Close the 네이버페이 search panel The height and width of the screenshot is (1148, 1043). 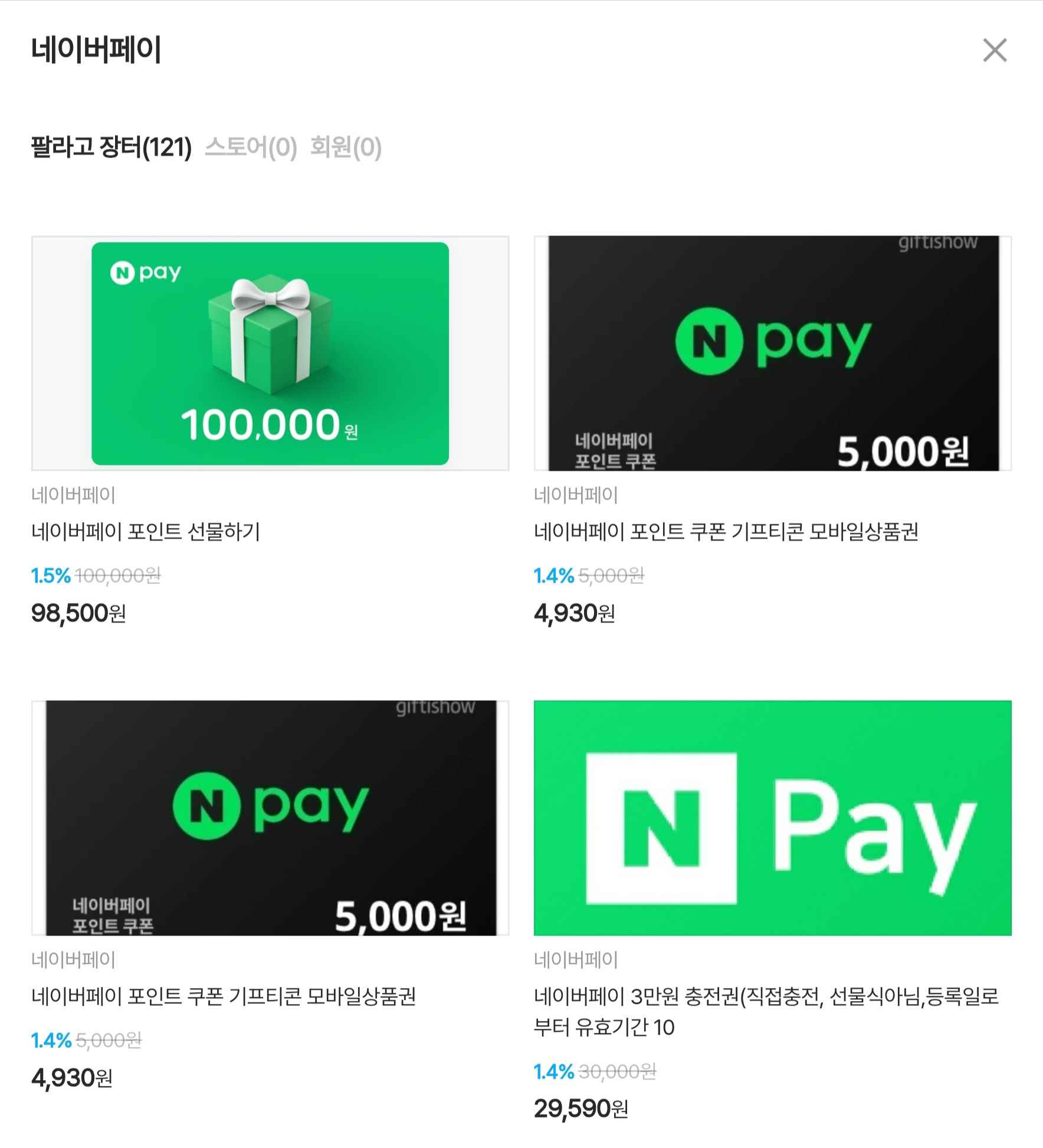(995, 50)
